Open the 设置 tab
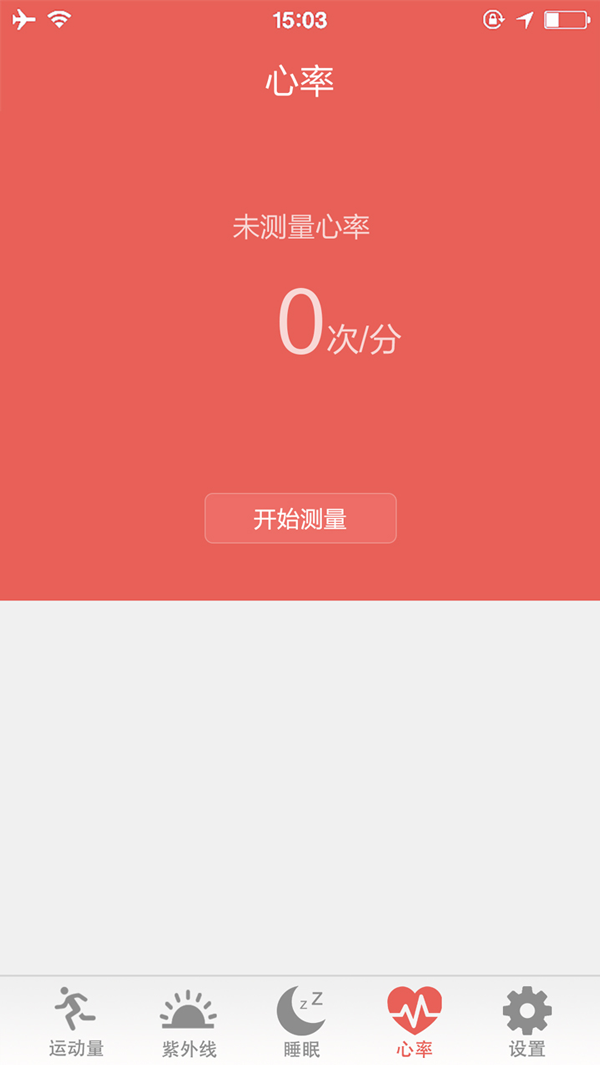The height and width of the screenshot is (1065, 600). 527,1022
